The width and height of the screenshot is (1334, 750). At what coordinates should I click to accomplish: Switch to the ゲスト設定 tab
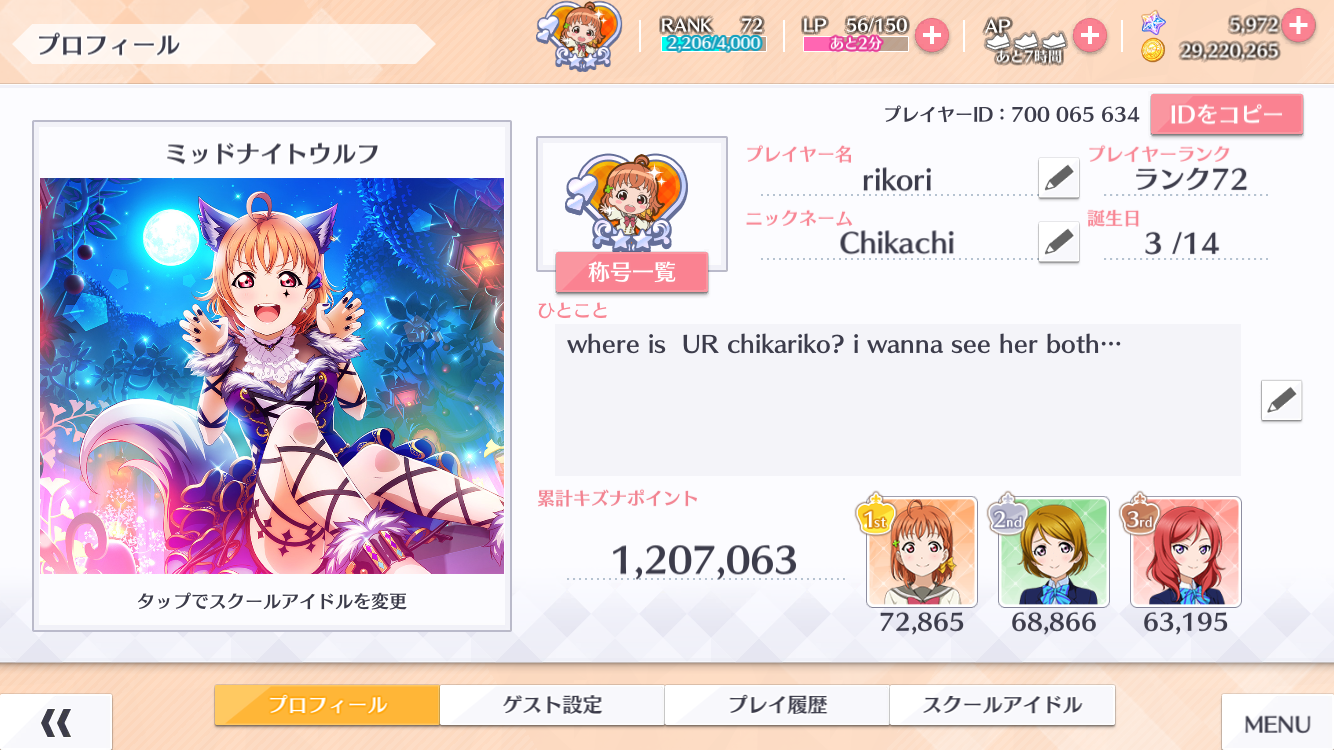point(552,705)
